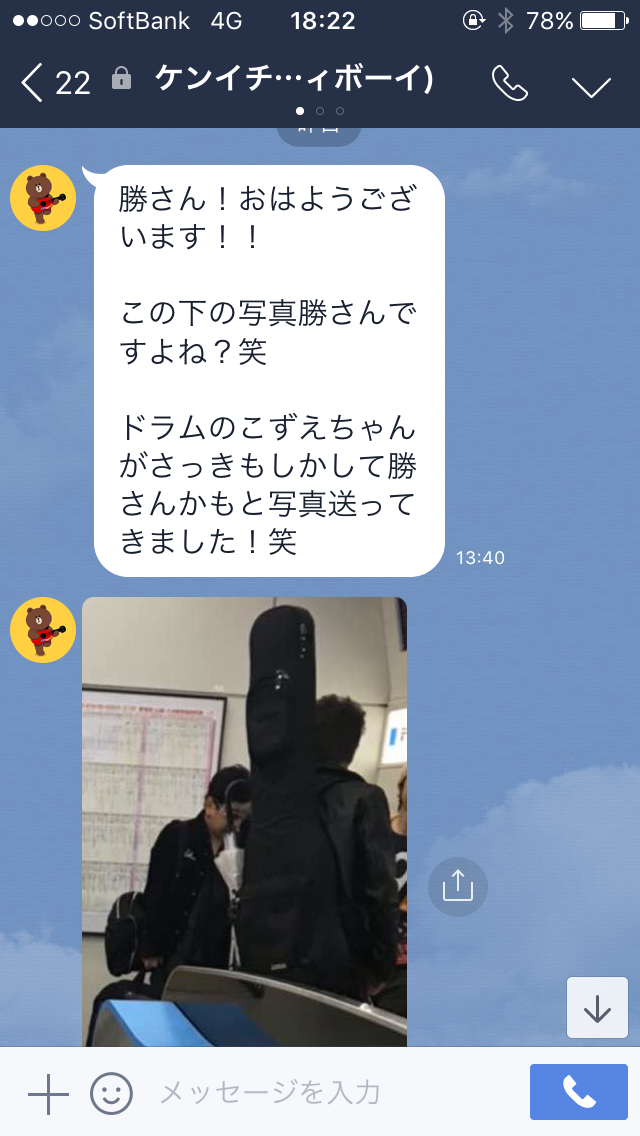The width and height of the screenshot is (640, 1136).
Task: Start a voice call from header
Action: coord(509,84)
